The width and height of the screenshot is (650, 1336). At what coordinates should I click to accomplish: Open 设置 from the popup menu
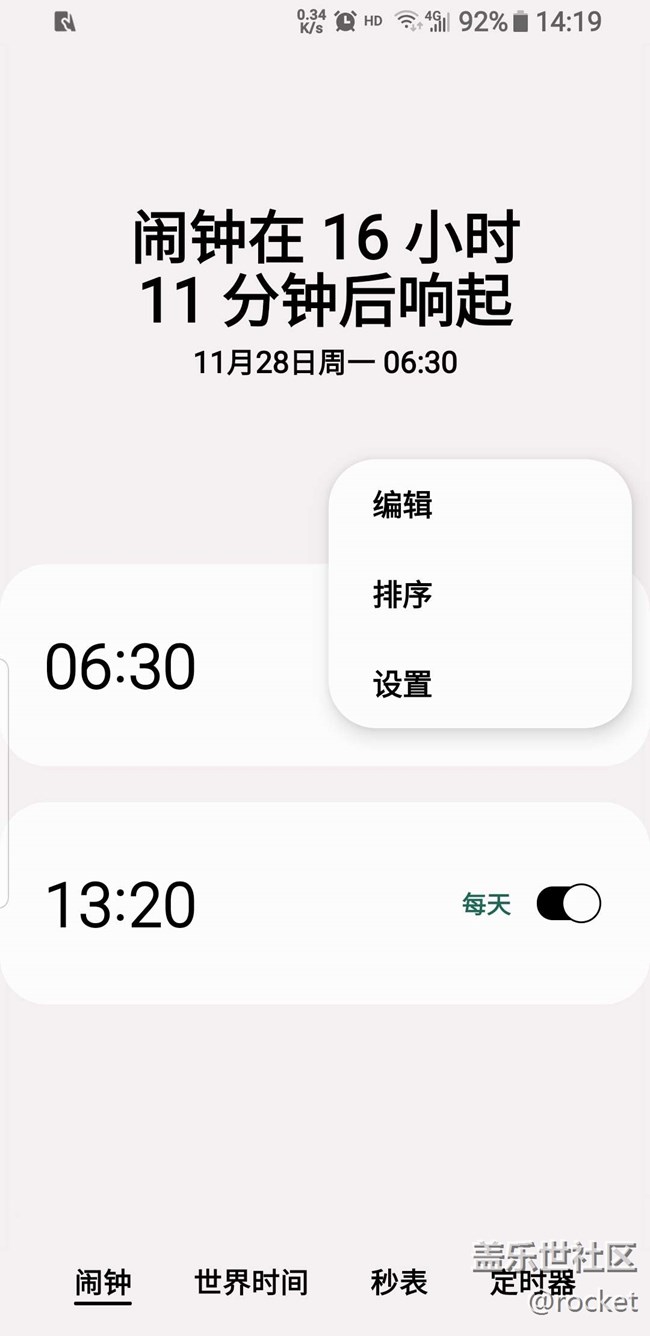tap(403, 685)
